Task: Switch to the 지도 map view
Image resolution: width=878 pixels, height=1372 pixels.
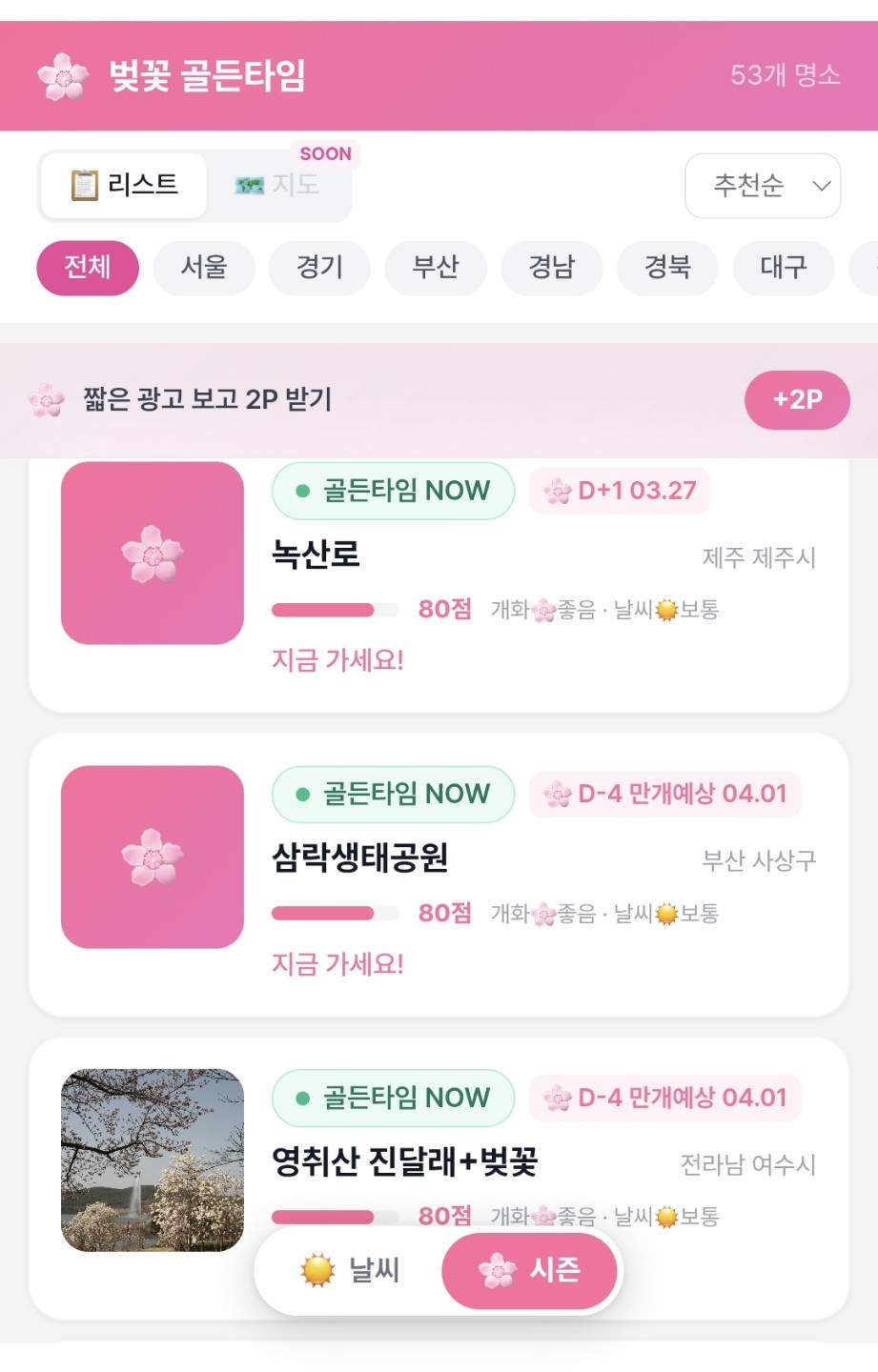Action: tap(278, 185)
